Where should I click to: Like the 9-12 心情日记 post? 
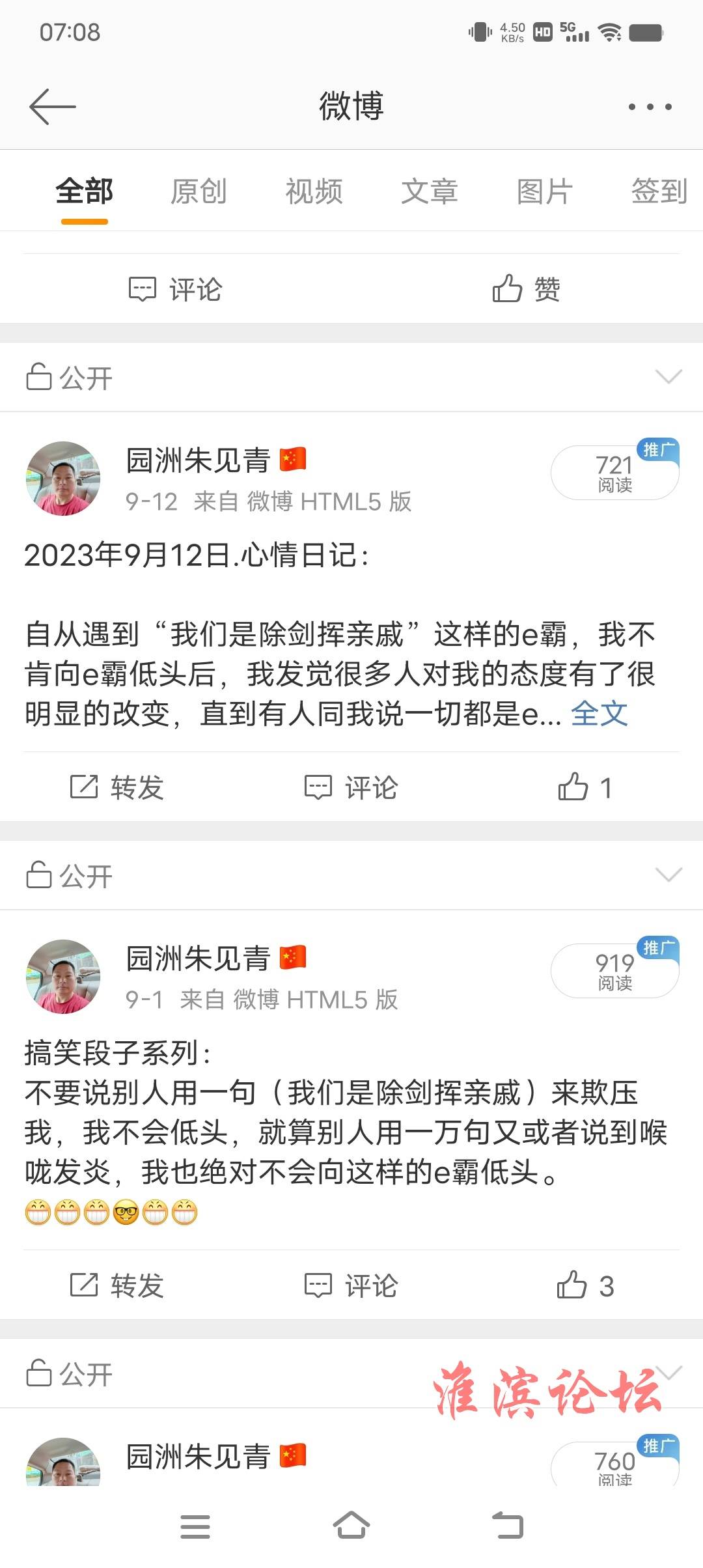(x=585, y=787)
